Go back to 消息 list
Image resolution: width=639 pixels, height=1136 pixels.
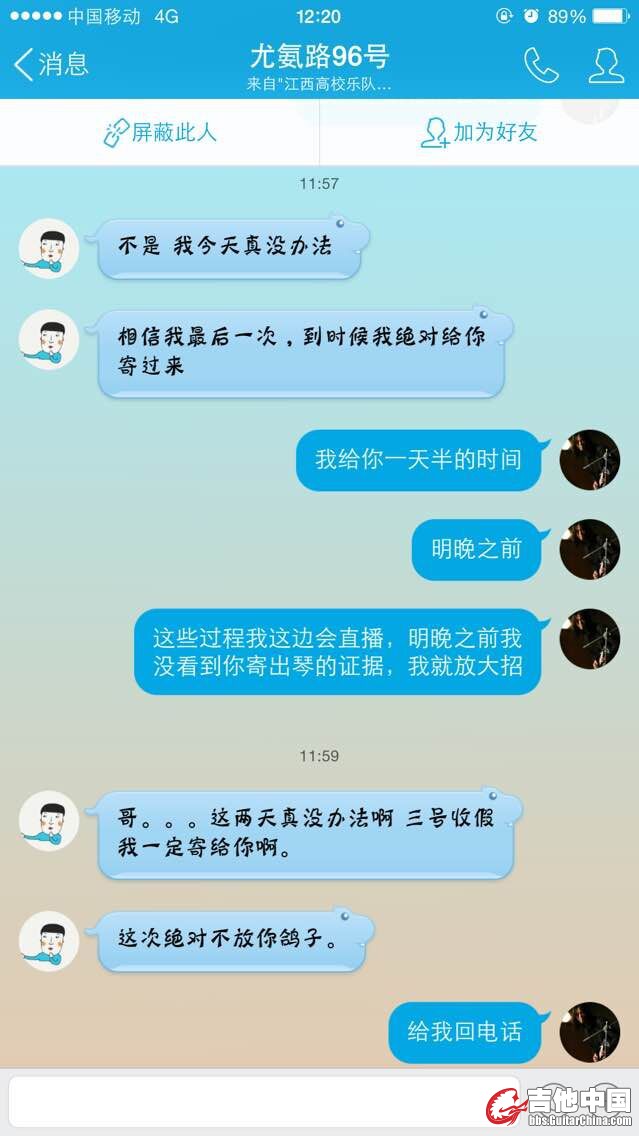[x=50, y=65]
